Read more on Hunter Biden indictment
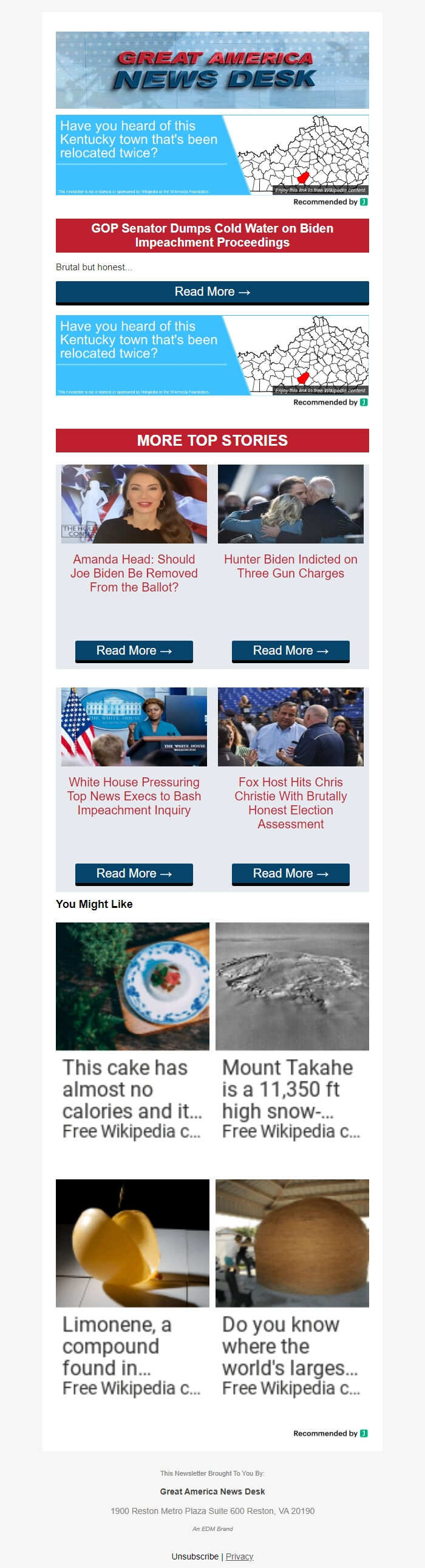This screenshot has height=1568, width=425. coord(290,650)
